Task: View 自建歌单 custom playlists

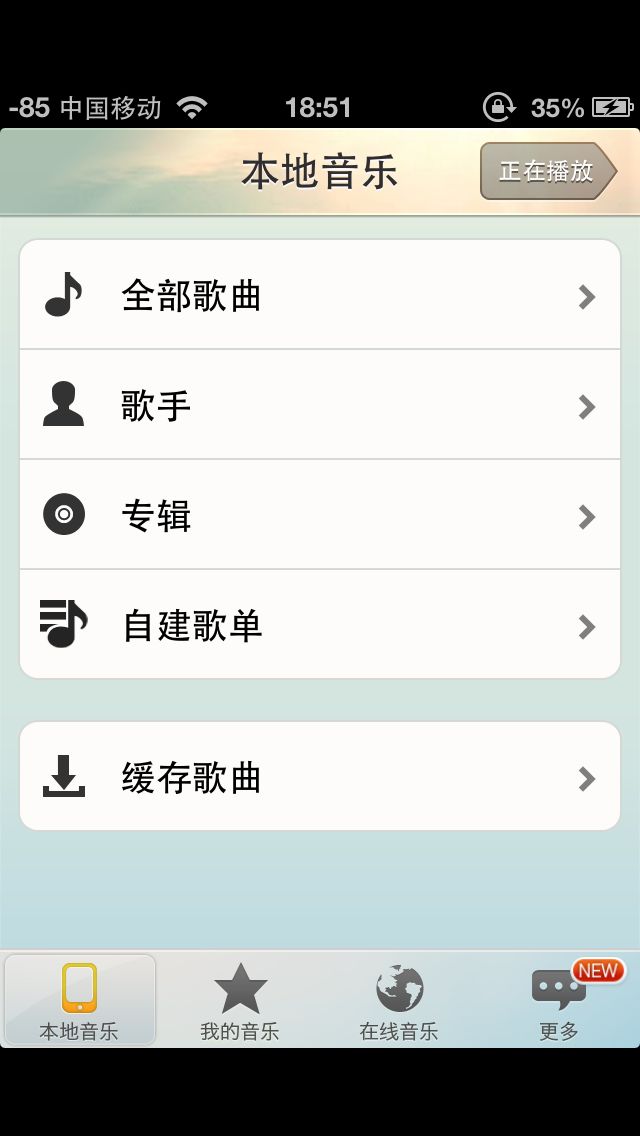Action: point(320,626)
